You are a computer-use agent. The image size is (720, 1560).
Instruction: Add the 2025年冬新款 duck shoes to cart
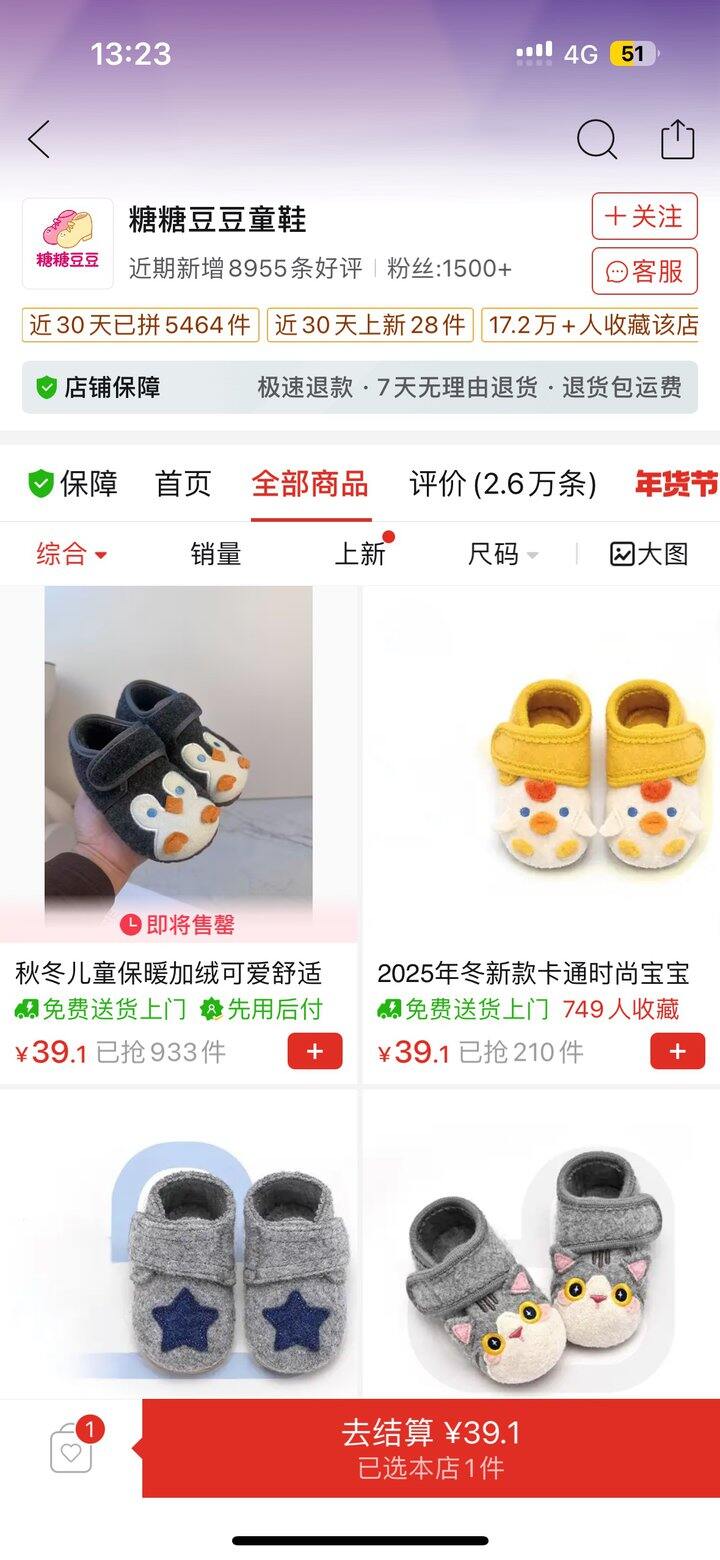pyautogui.click(x=677, y=1051)
